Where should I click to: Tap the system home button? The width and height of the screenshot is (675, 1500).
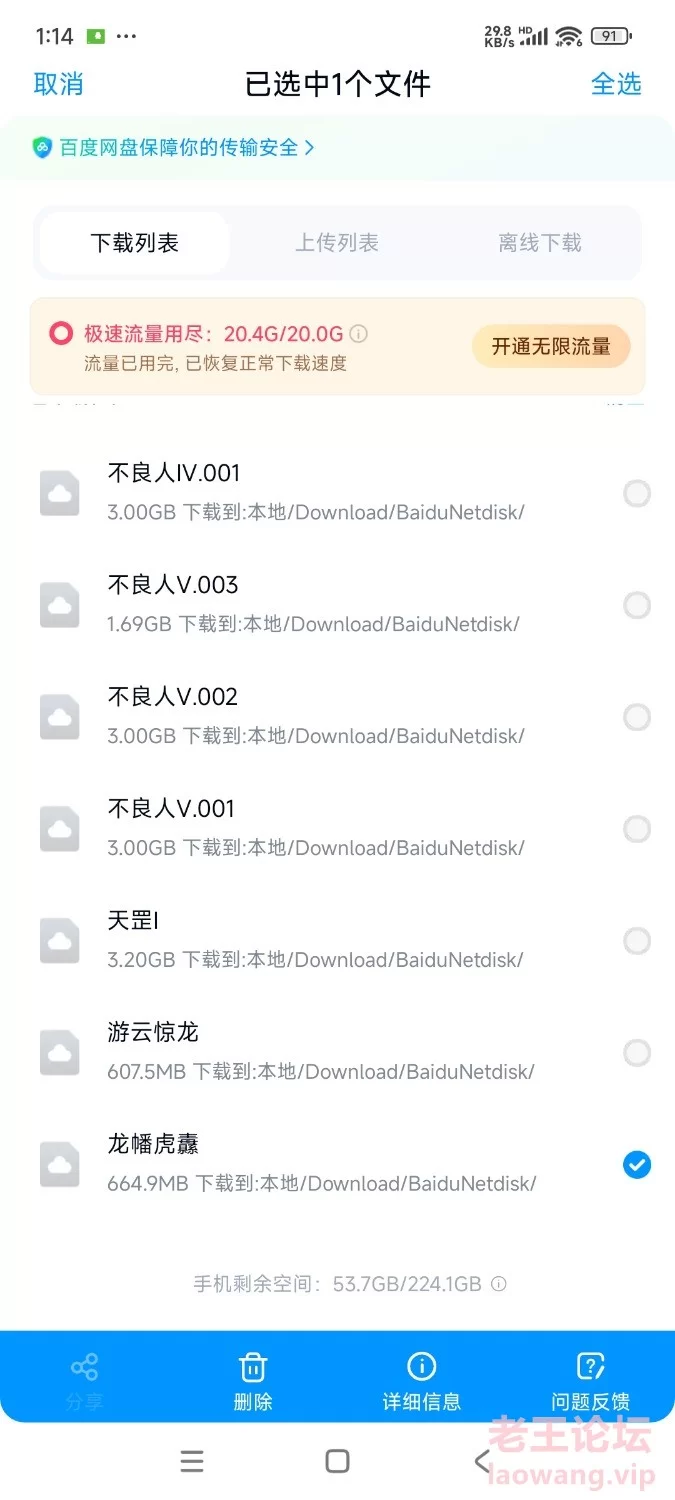pyautogui.click(x=338, y=1461)
